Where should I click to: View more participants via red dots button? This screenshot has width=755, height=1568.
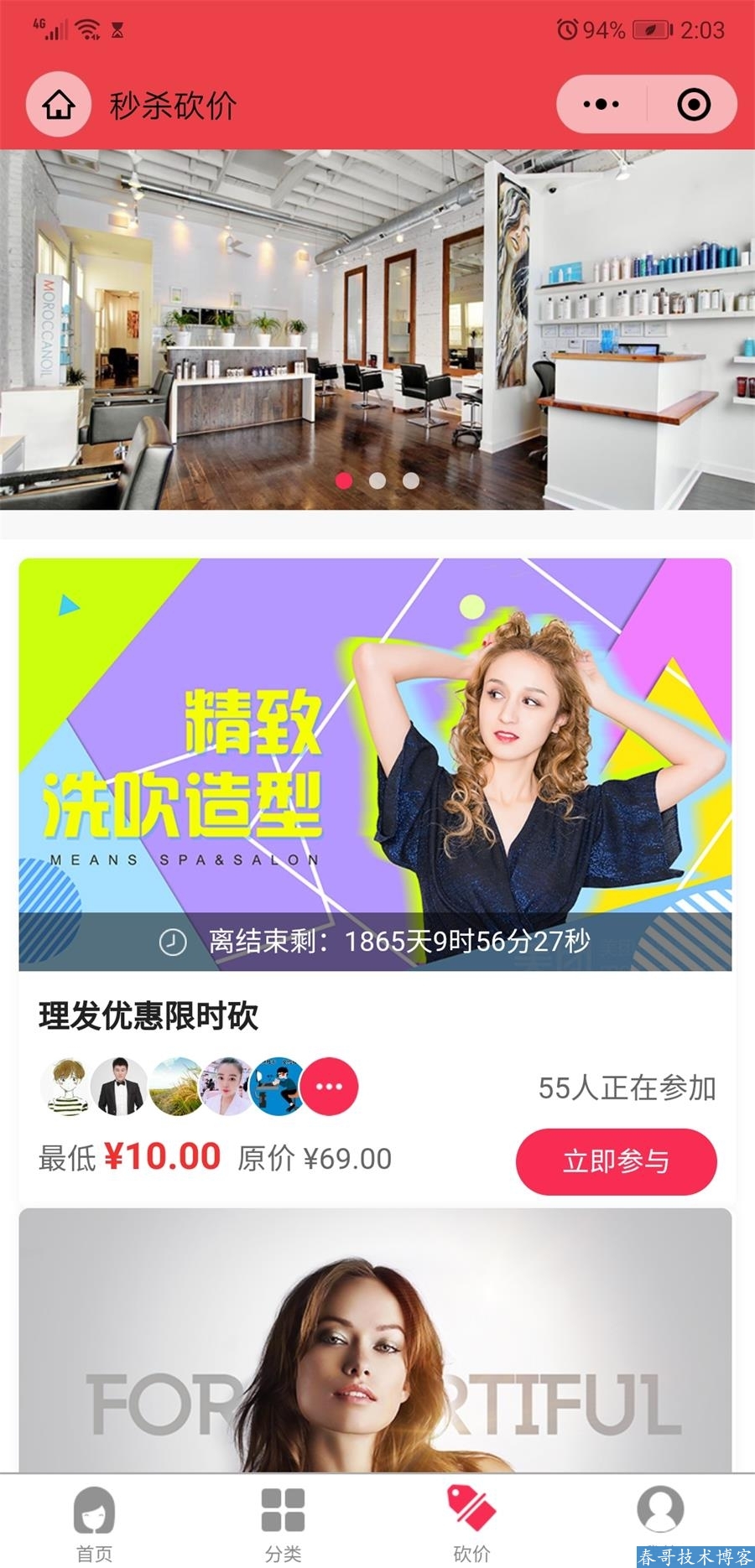pyautogui.click(x=329, y=1086)
